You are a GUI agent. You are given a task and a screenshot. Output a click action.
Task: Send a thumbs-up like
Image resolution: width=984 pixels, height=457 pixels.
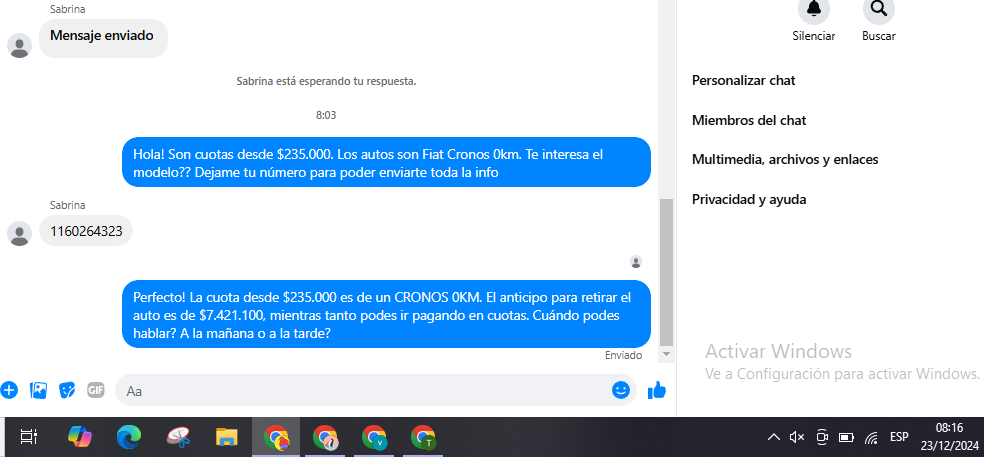[x=657, y=390]
